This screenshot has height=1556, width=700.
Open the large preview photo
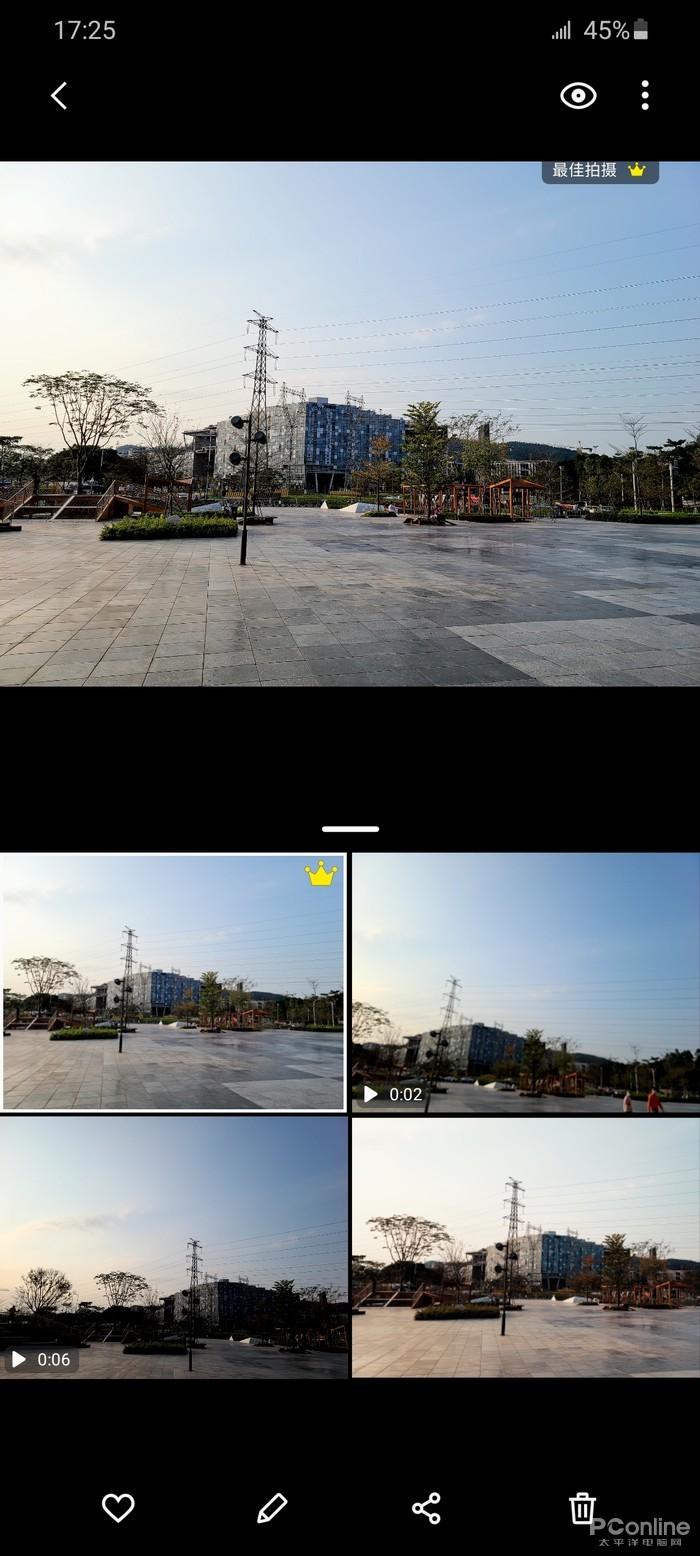click(350, 424)
